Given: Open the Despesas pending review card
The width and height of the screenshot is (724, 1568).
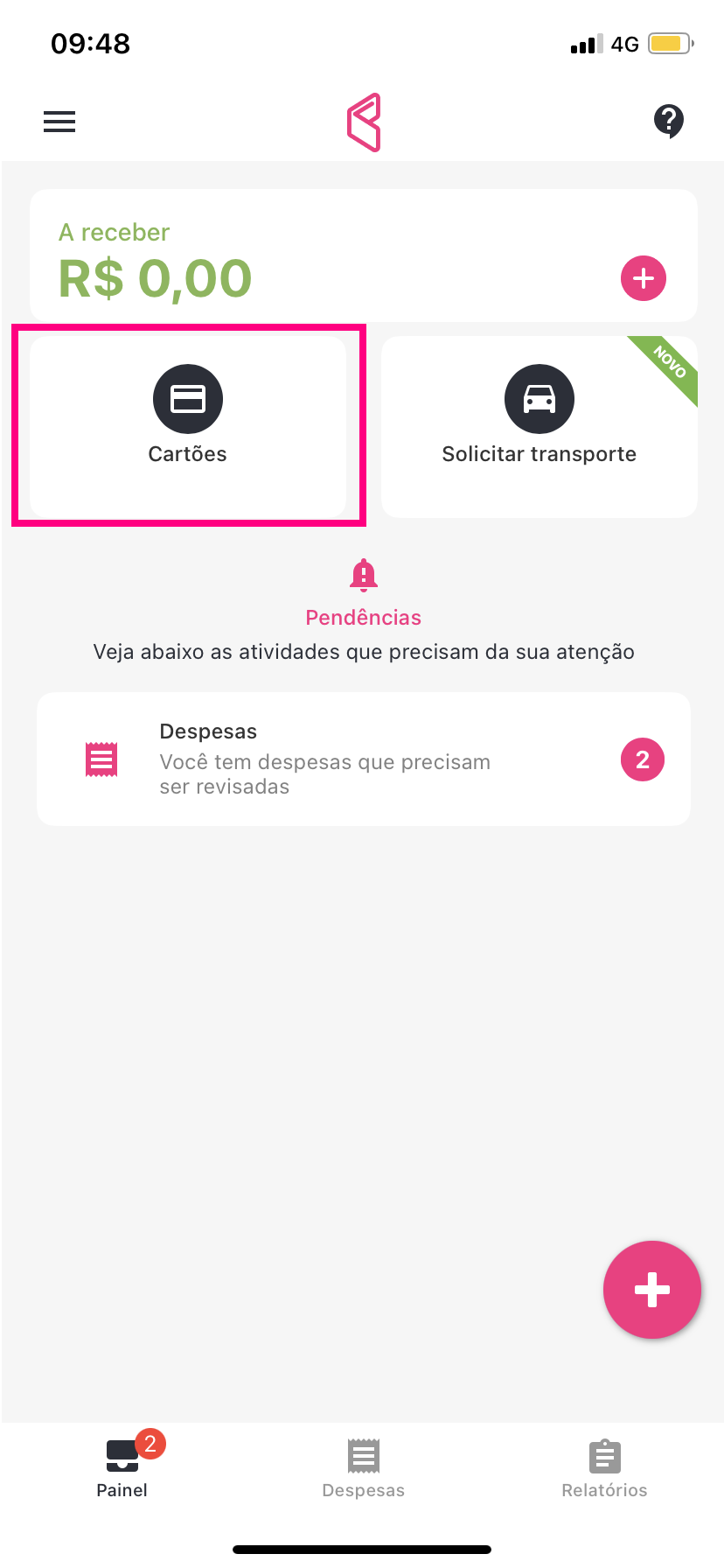Looking at the screenshot, I should (x=363, y=759).
